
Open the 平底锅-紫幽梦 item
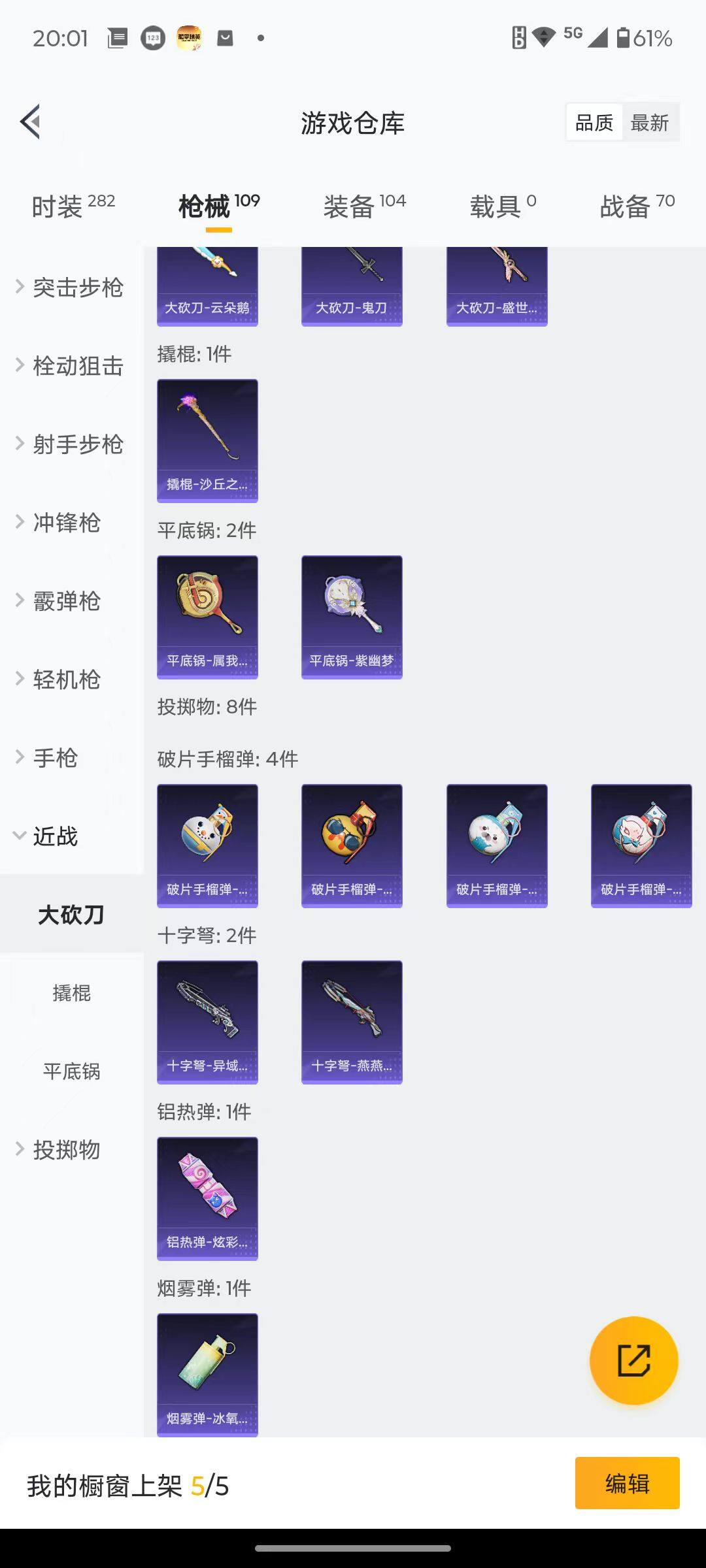(352, 617)
